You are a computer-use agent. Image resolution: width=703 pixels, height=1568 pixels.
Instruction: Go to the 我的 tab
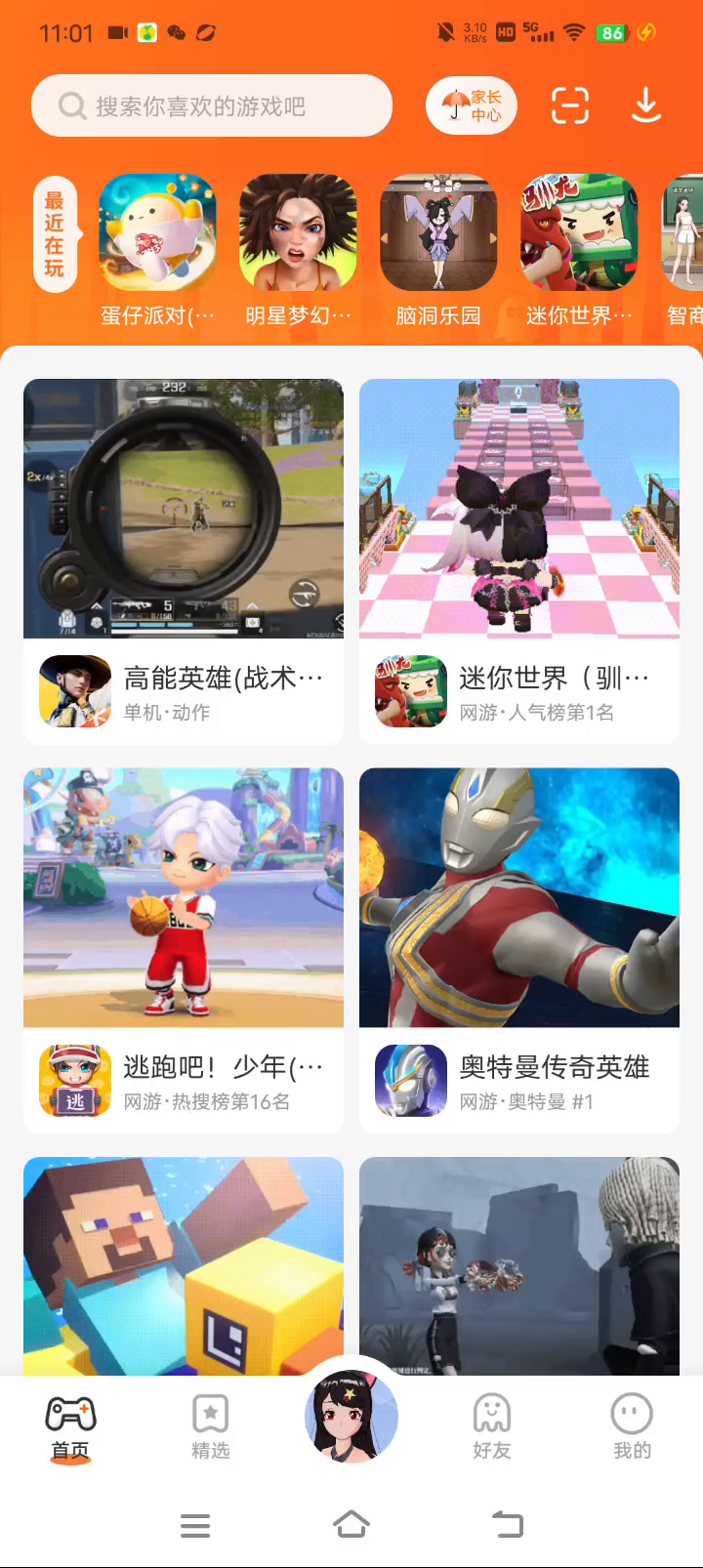point(632,1426)
